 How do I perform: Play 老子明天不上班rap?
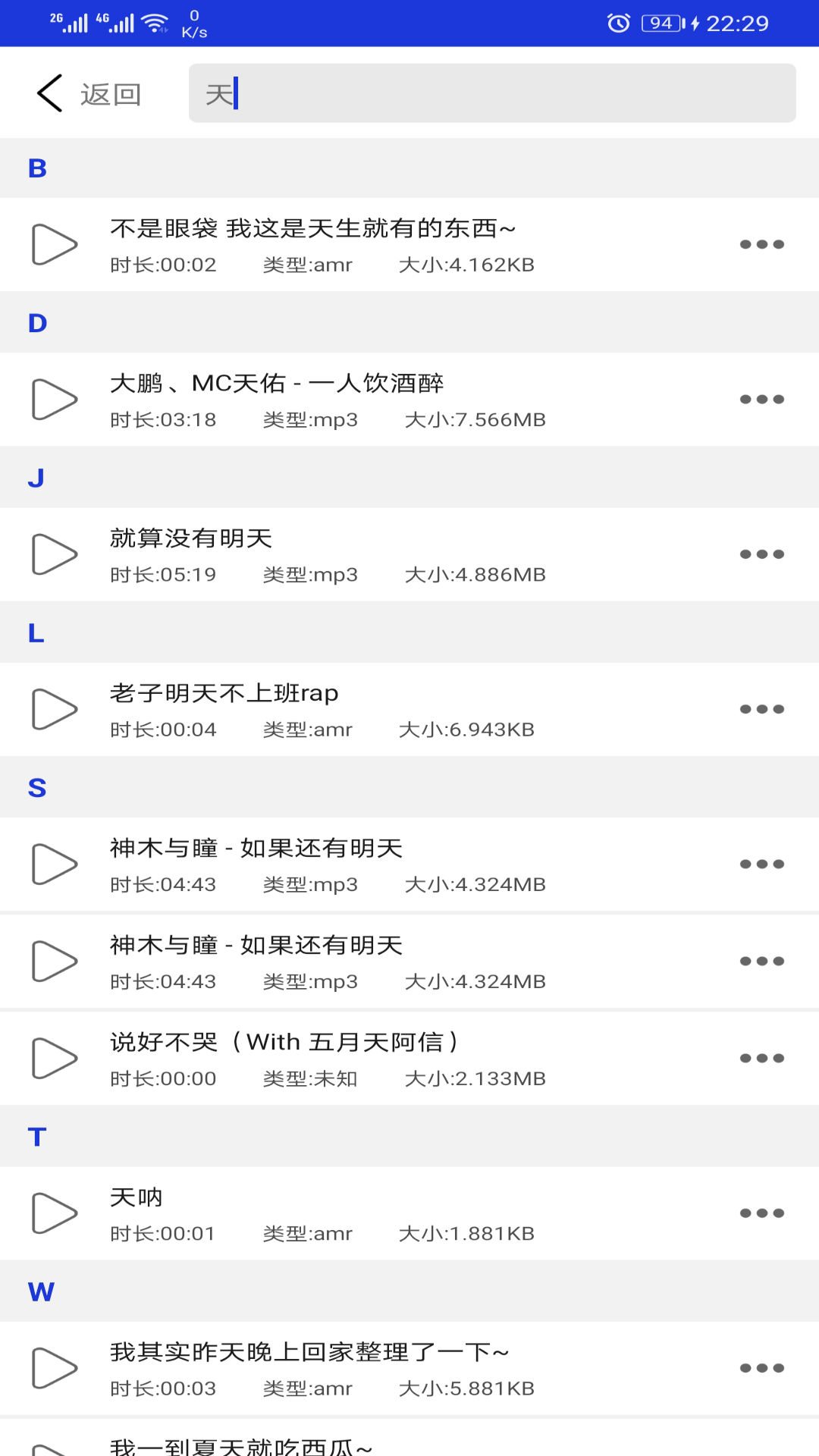coord(54,709)
